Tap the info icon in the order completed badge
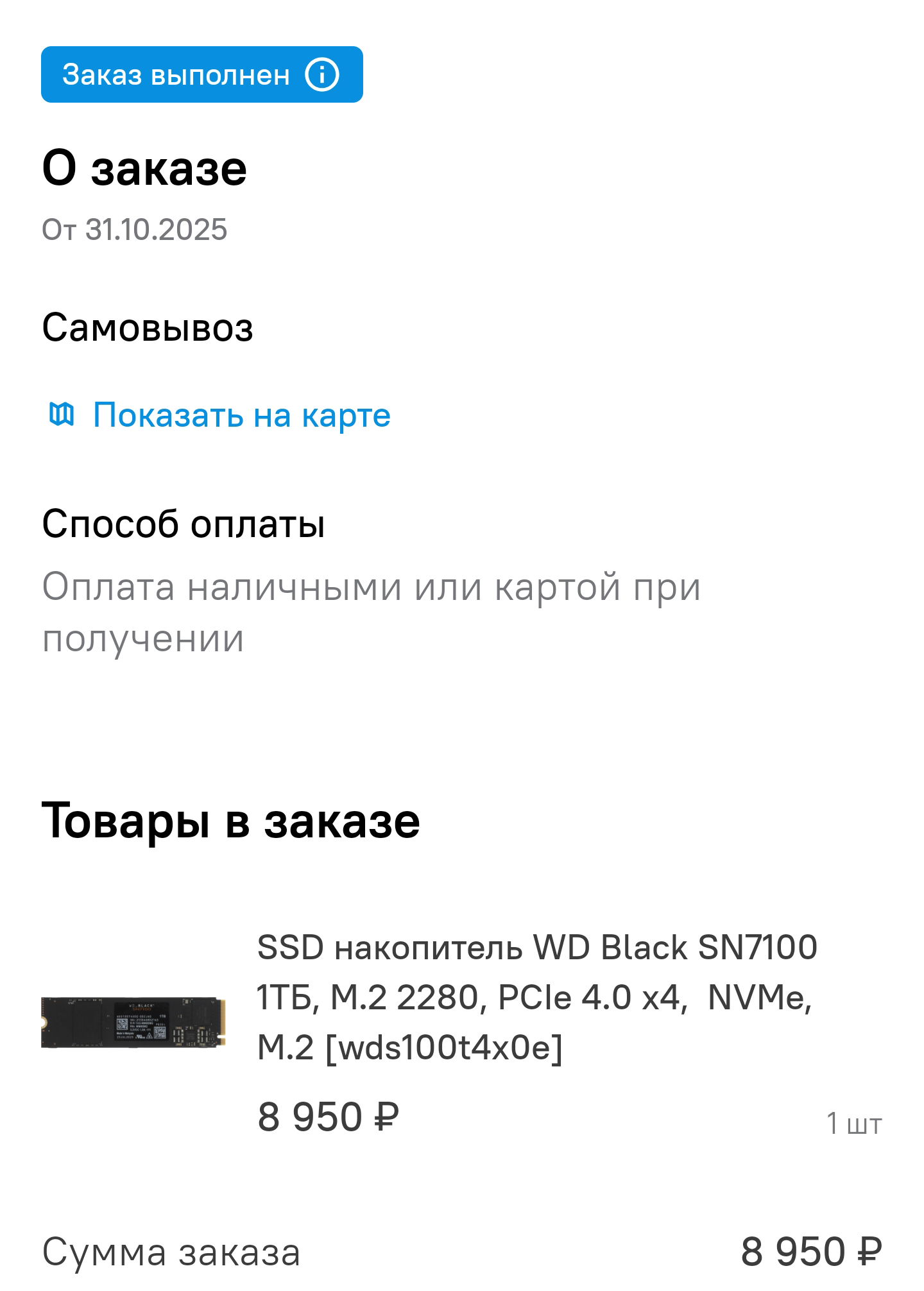 (321, 75)
